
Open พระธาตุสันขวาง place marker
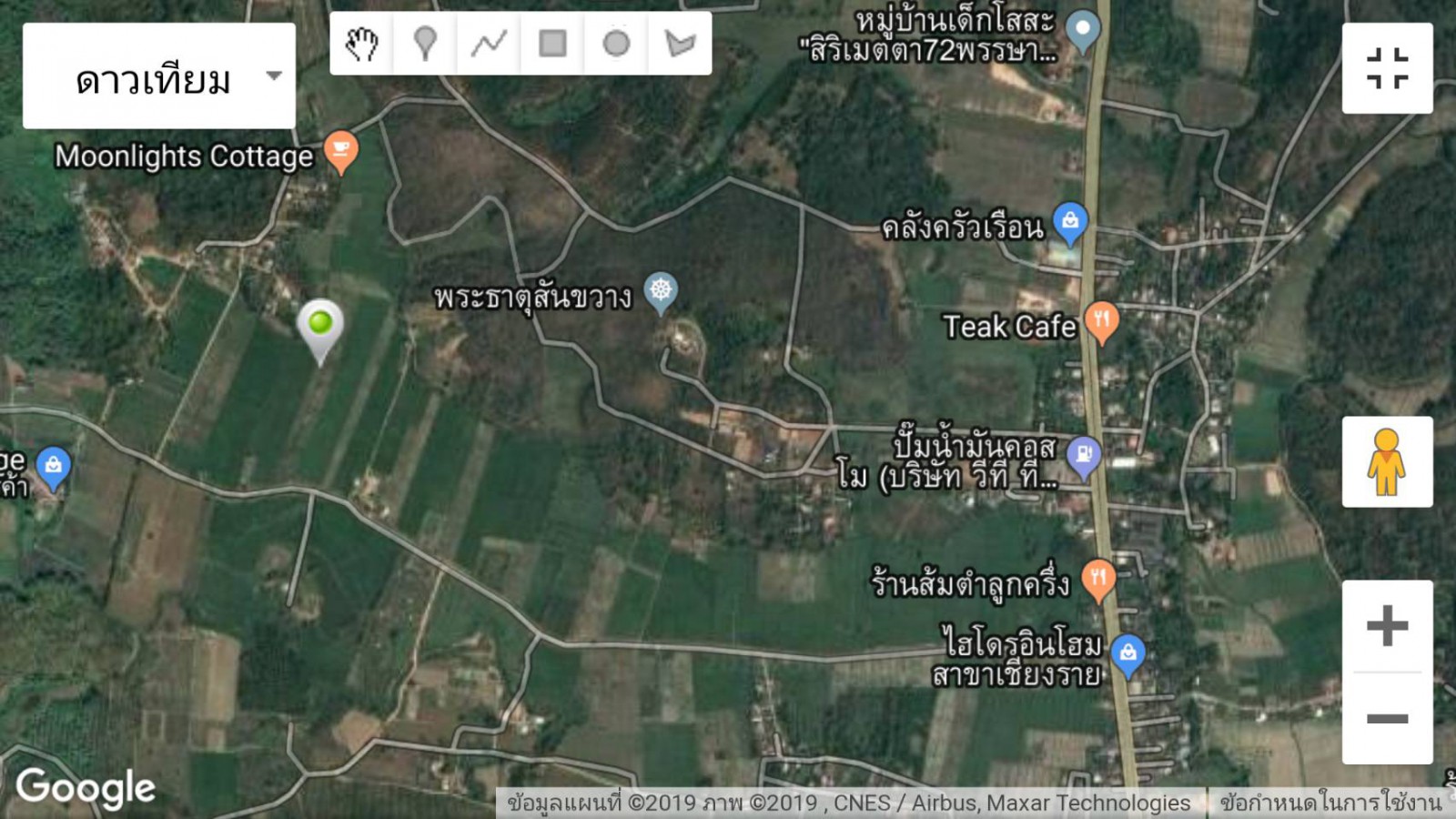[661, 292]
